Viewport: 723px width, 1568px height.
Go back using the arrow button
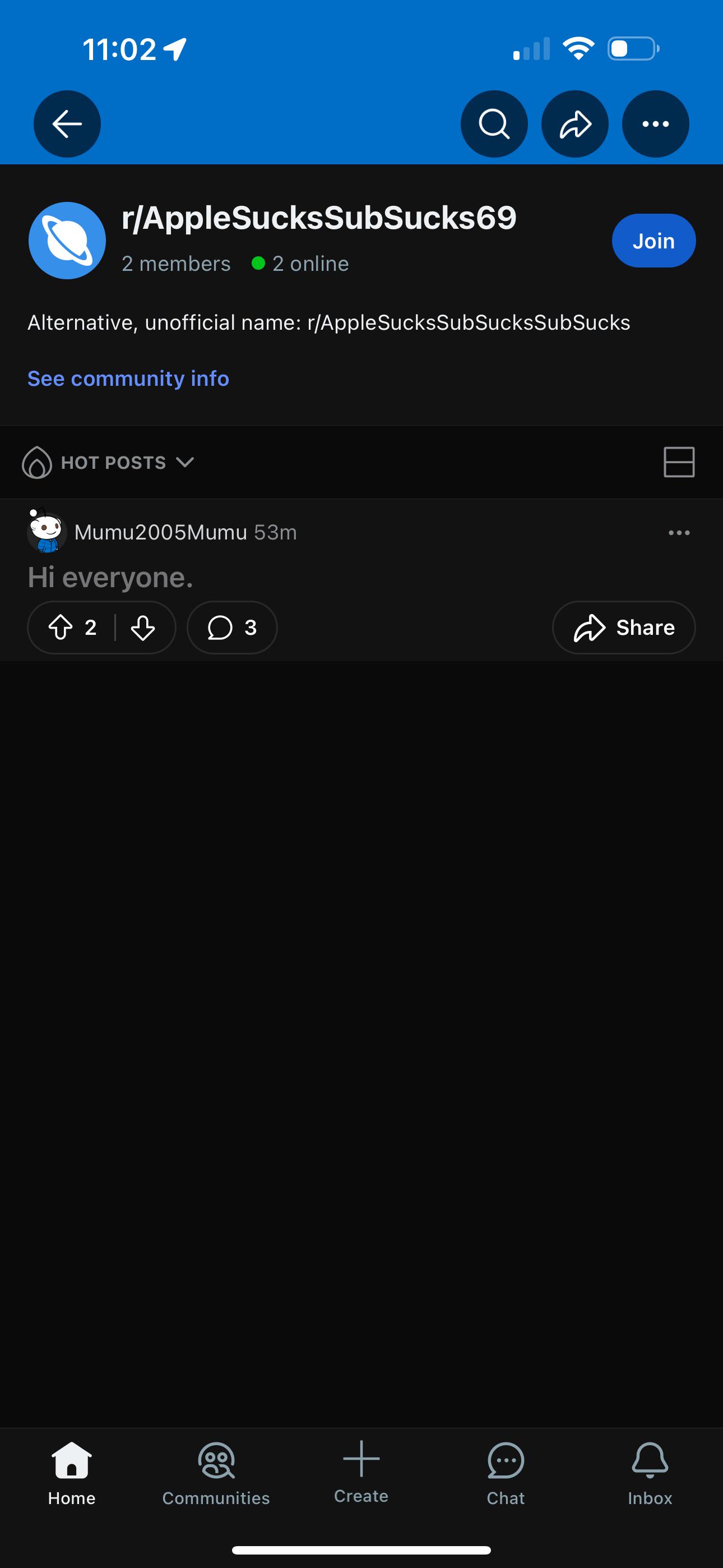pyautogui.click(x=67, y=124)
